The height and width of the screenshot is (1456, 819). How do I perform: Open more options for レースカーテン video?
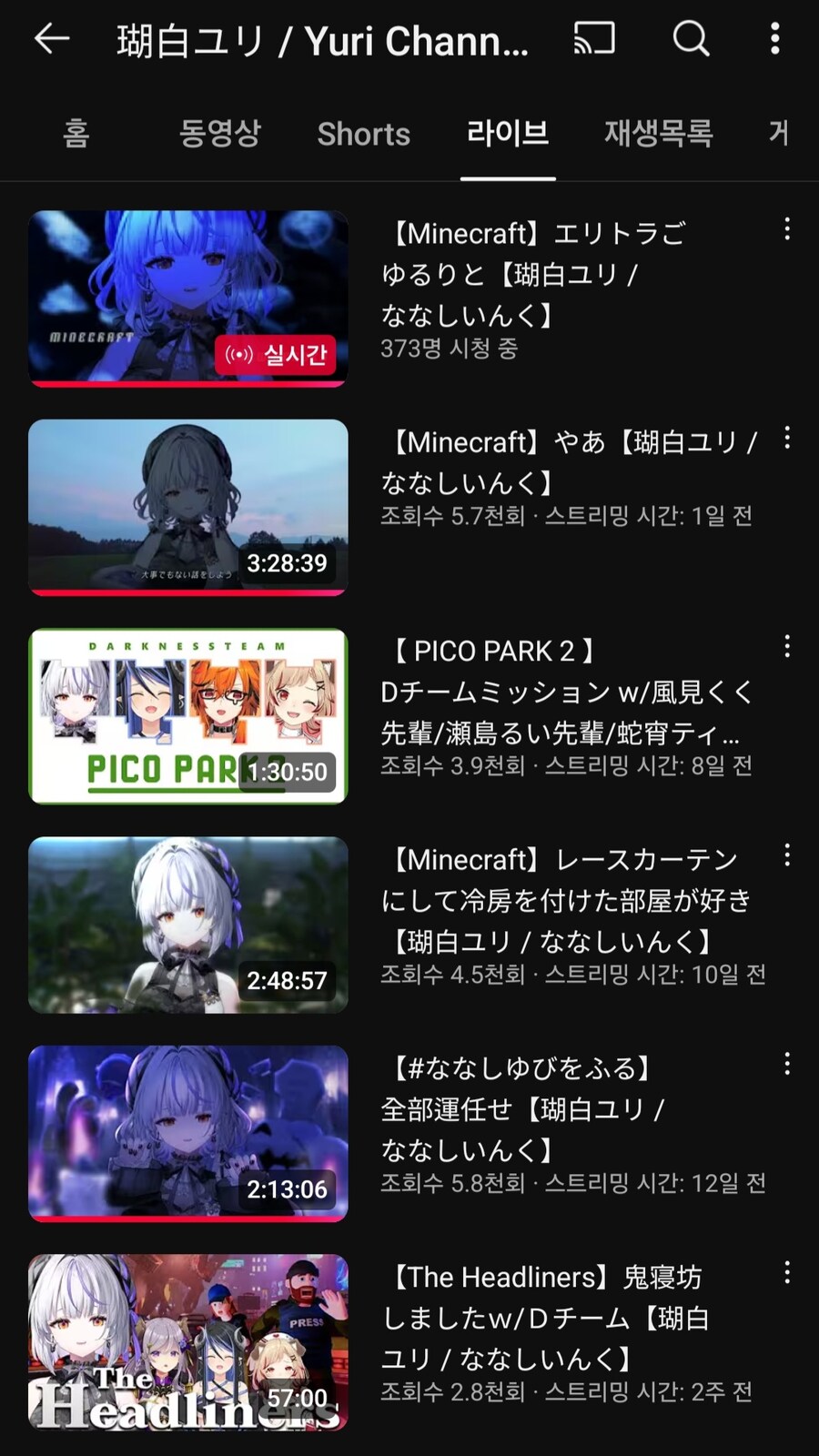[787, 855]
